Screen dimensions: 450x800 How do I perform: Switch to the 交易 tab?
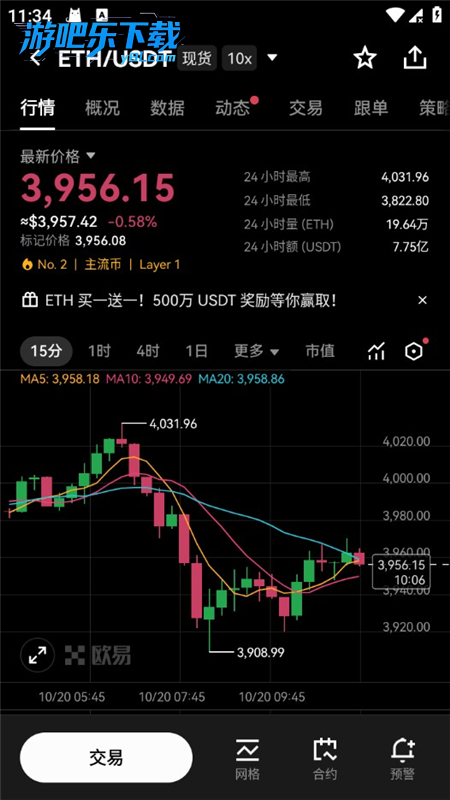[306, 108]
